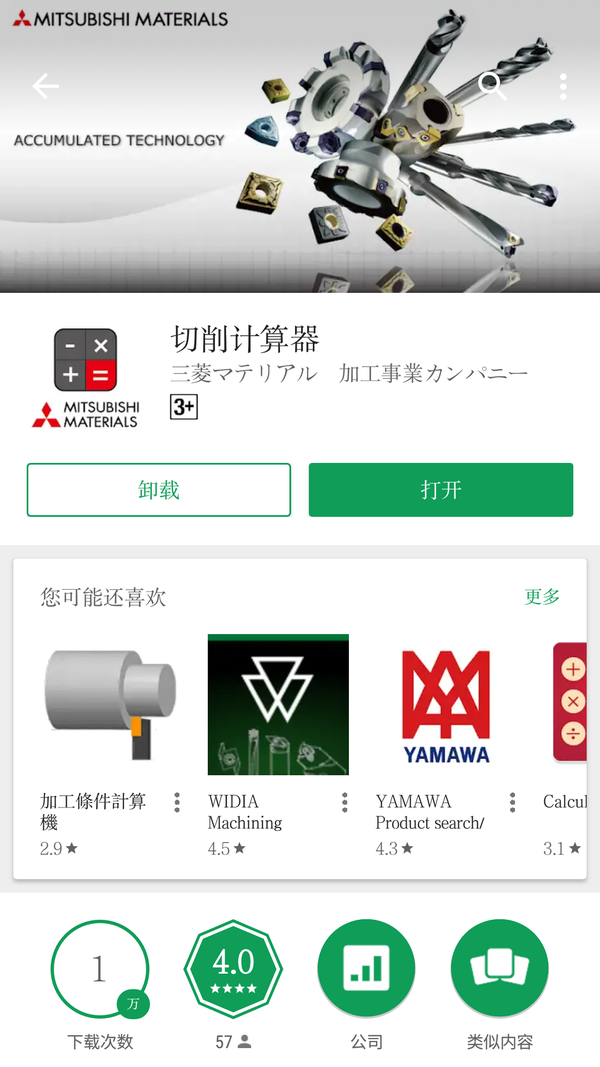Image resolution: width=600 pixels, height=1067 pixels.
Task: Tap the 卸载 uninstall button
Action: (x=159, y=490)
